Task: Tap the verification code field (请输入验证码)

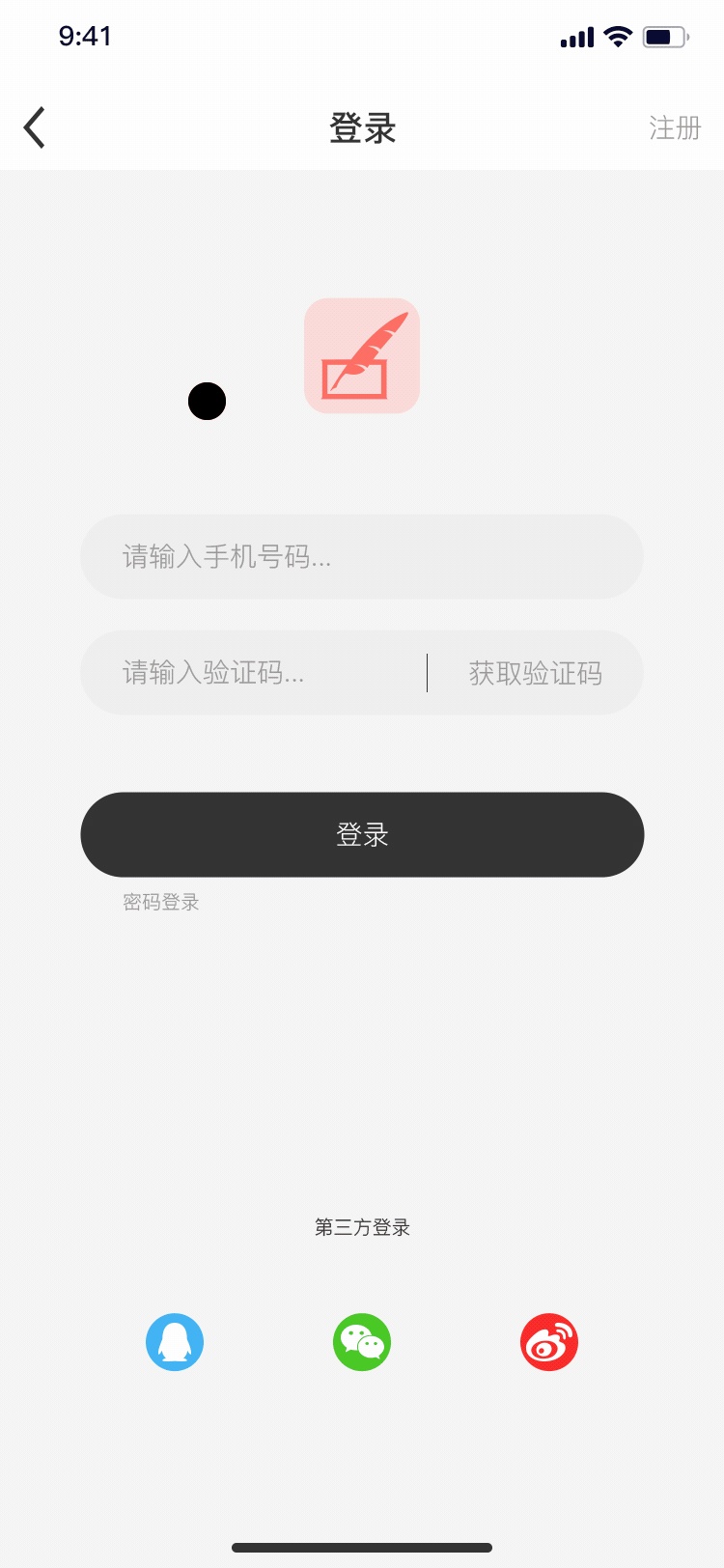Action: [253, 673]
